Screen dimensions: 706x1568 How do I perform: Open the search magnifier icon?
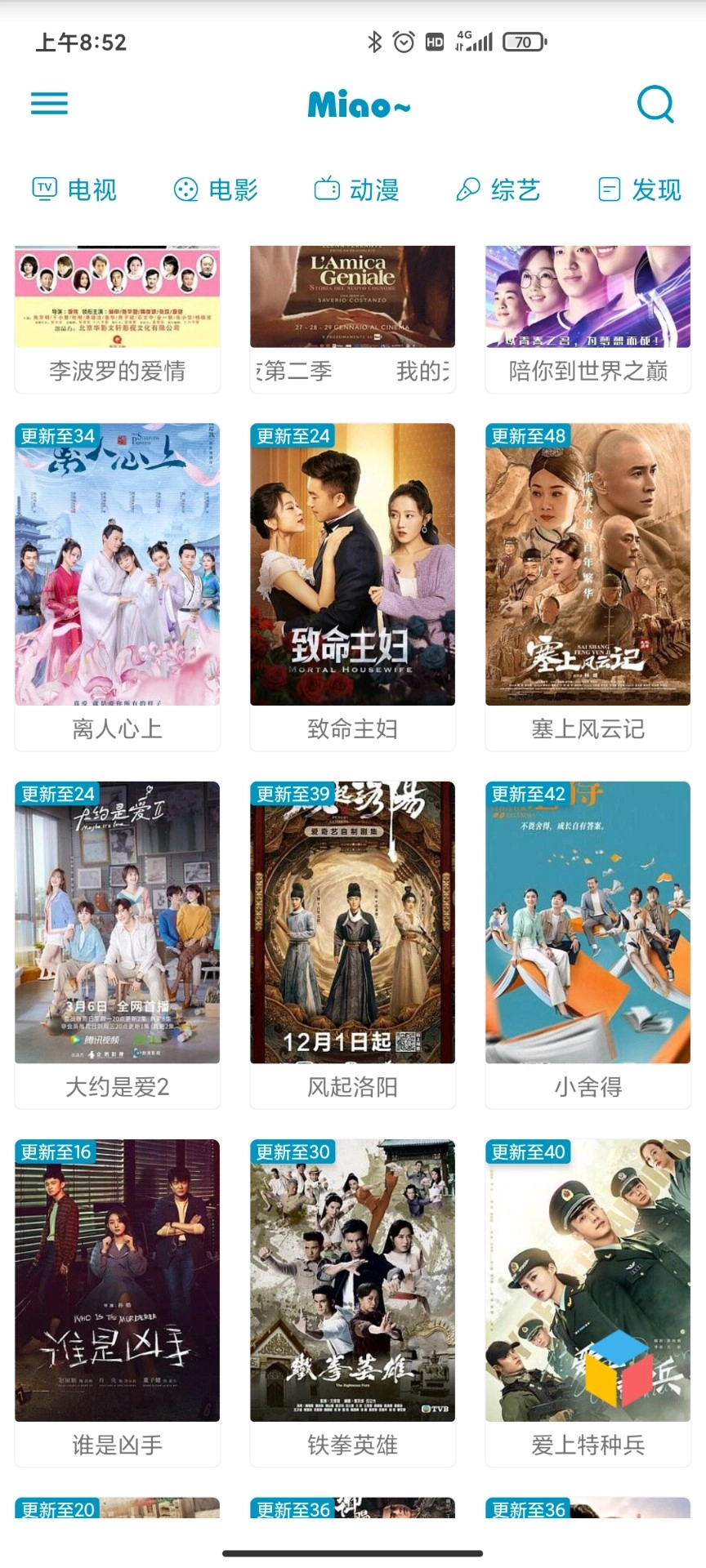[x=655, y=104]
